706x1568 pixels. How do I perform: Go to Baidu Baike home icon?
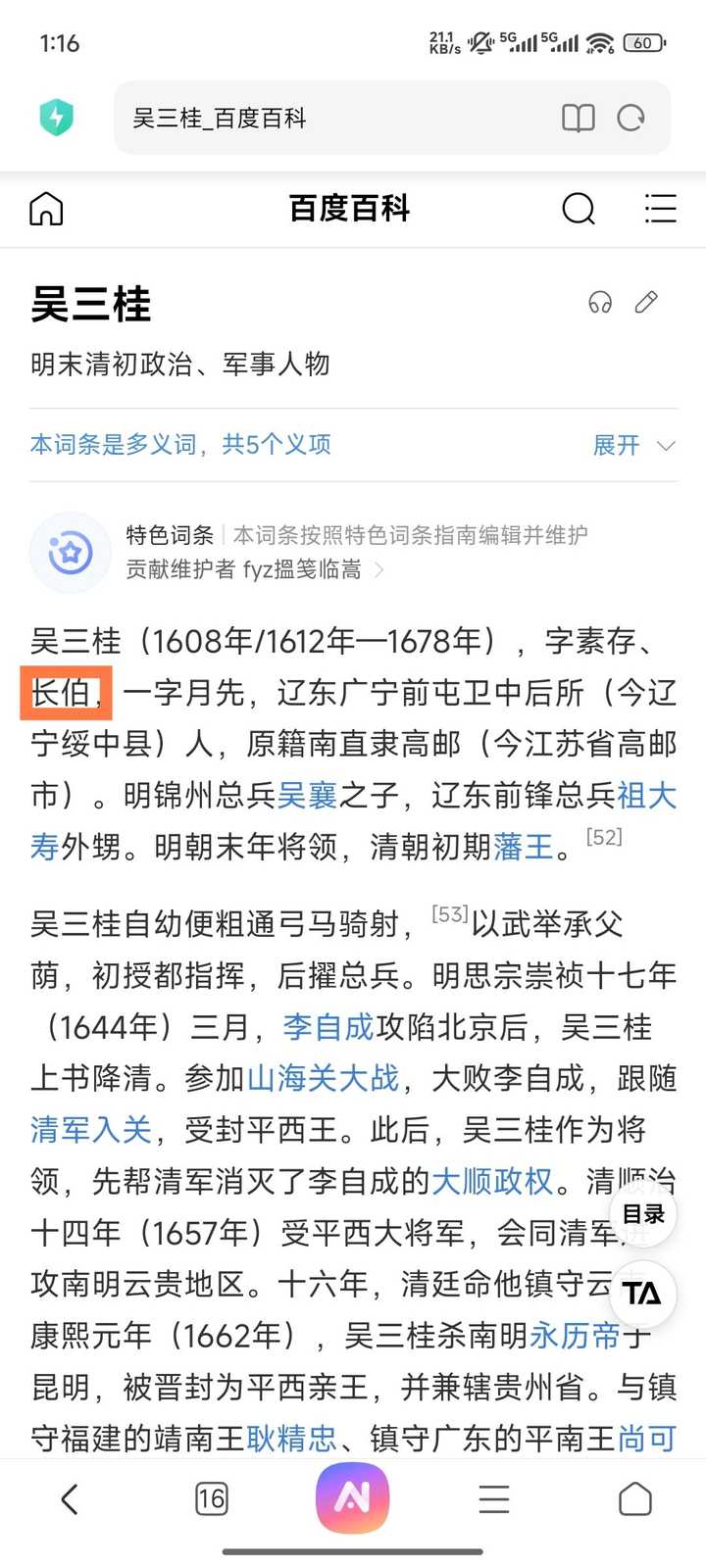(46, 209)
